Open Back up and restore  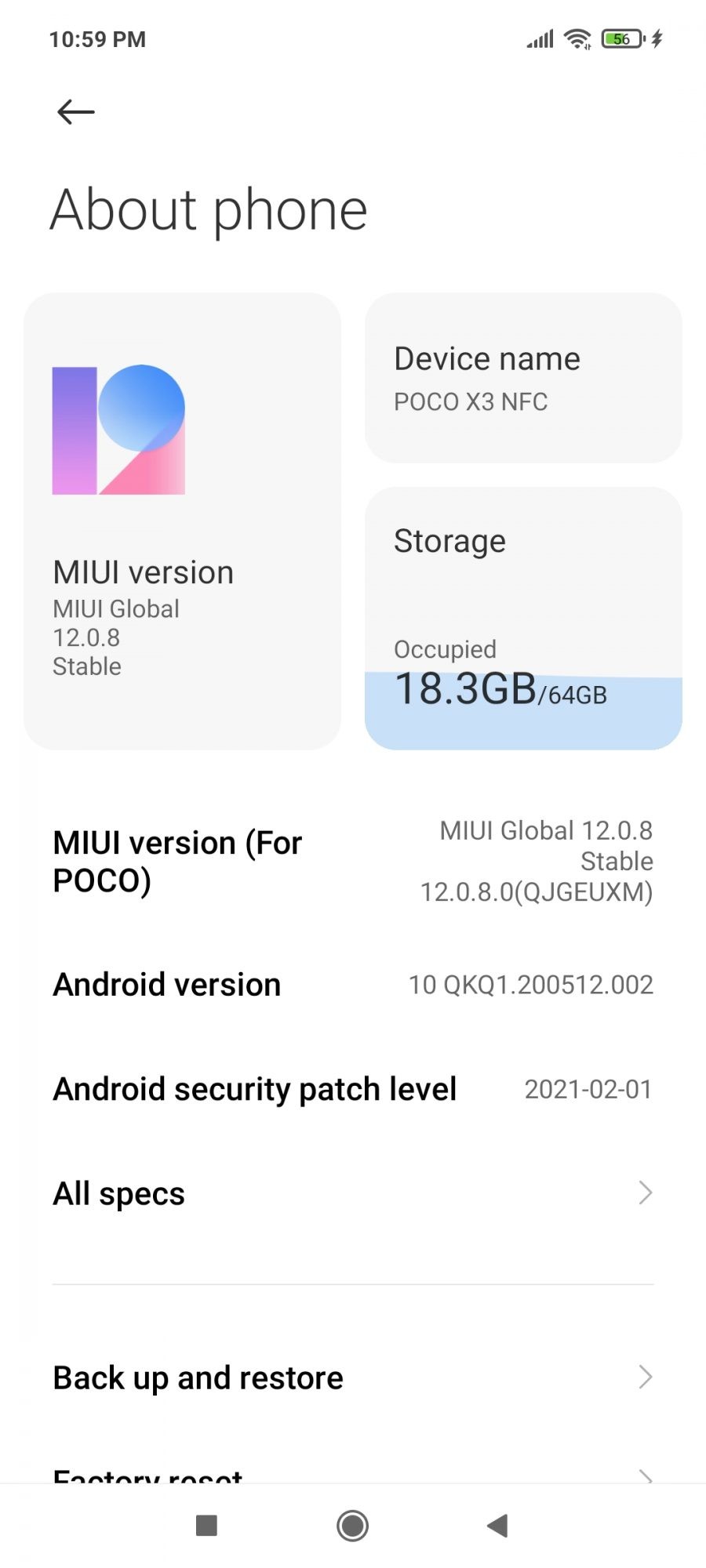click(x=353, y=1377)
